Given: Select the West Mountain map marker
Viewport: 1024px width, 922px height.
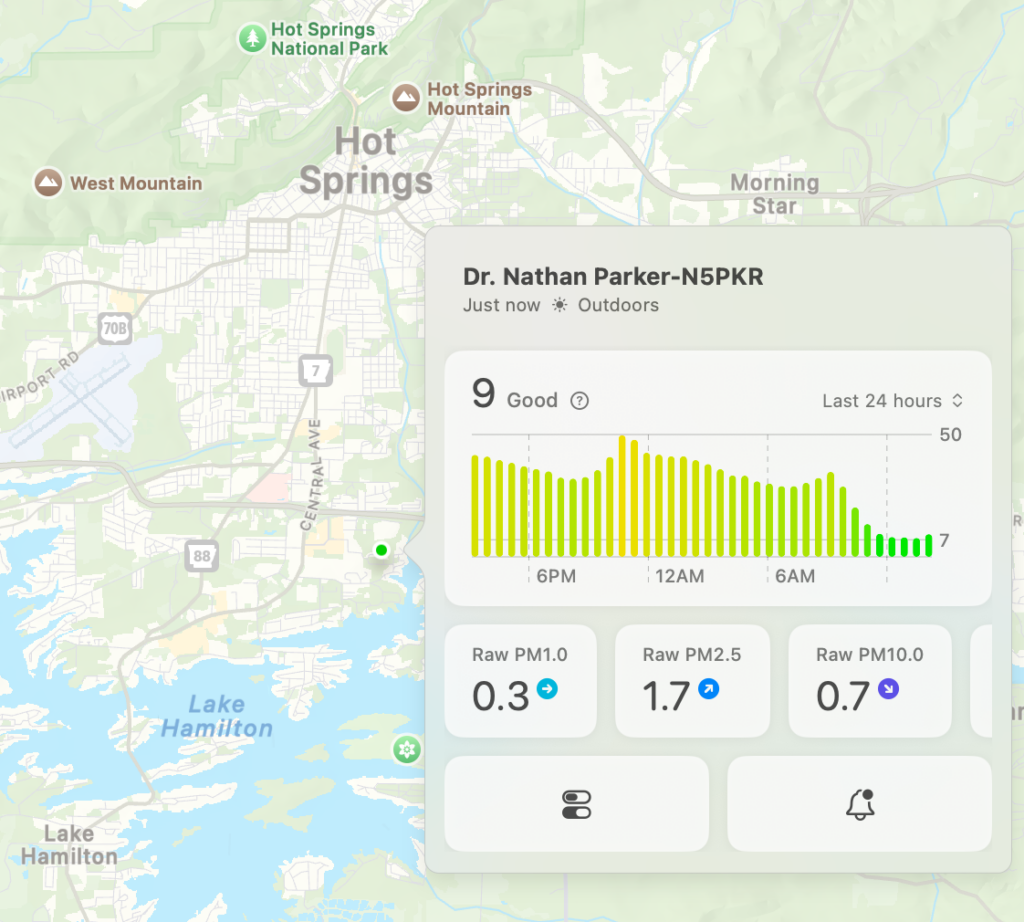Looking at the screenshot, I should (46, 183).
